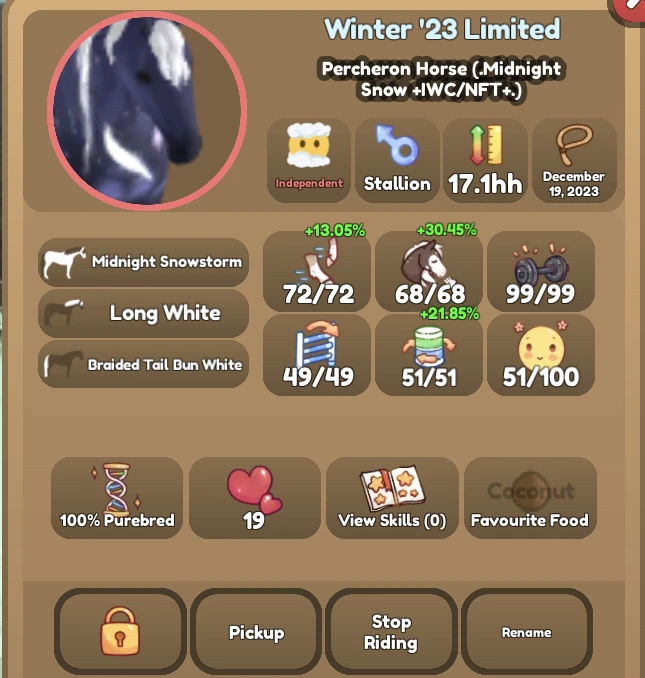Screen dimensions: 645x678
Task: Open View Skills (0)
Action: pyautogui.click(x=392, y=498)
